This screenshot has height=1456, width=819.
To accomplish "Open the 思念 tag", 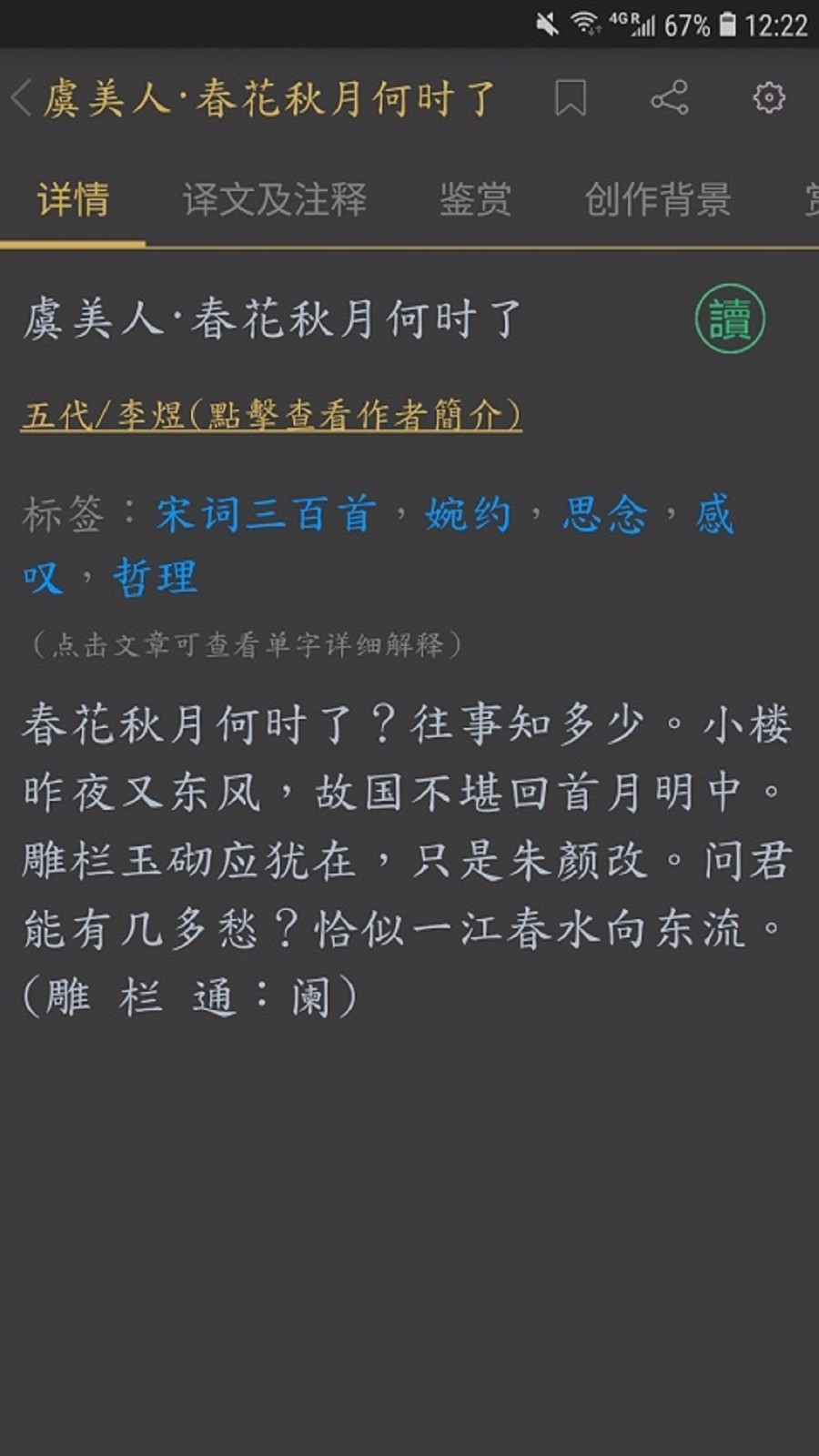I will [605, 514].
